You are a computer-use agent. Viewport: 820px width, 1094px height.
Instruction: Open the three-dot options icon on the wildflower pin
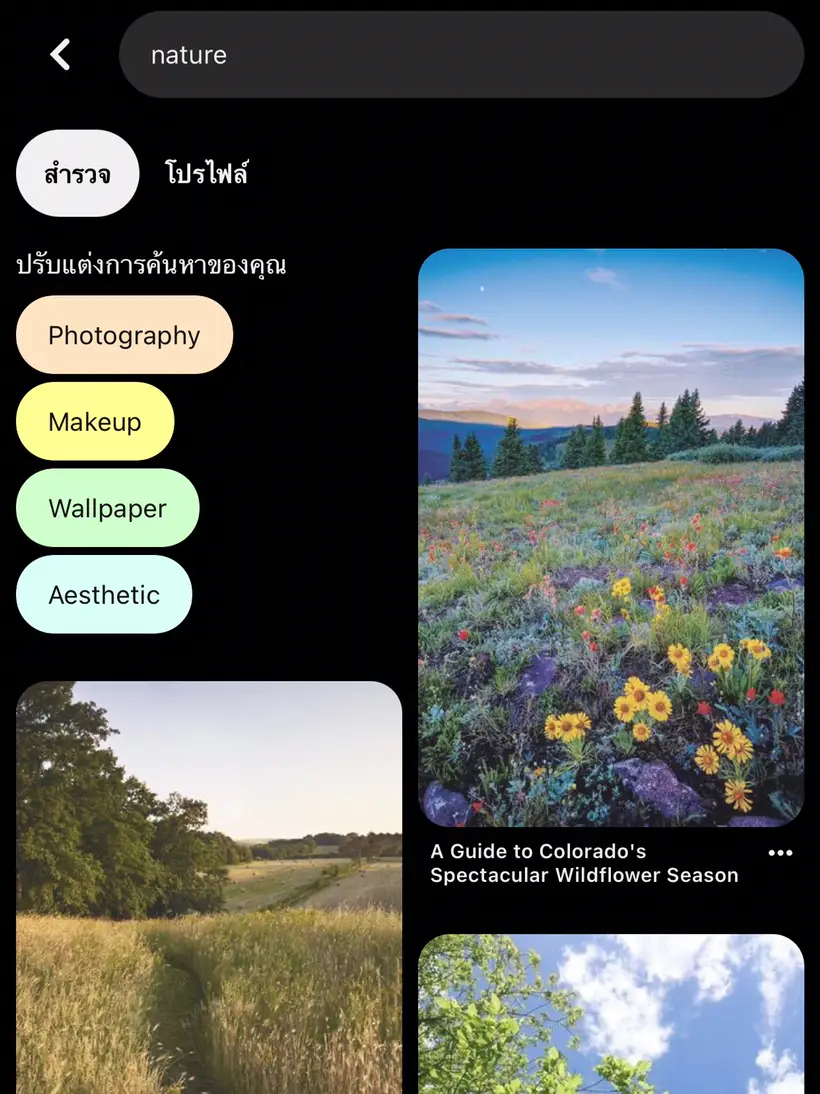pyautogui.click(x=781, y=853)
